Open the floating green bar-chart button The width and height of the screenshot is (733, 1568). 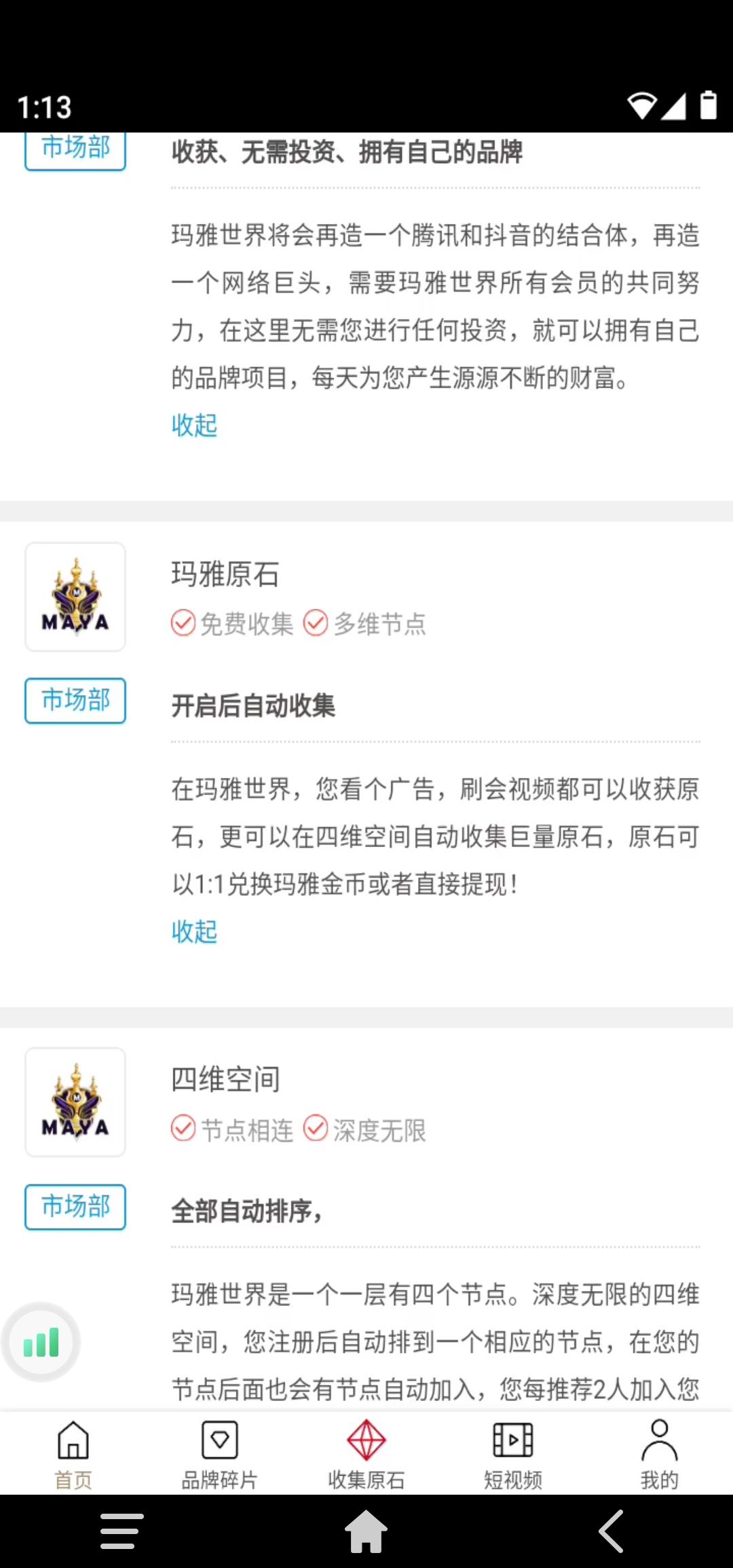41,1343
